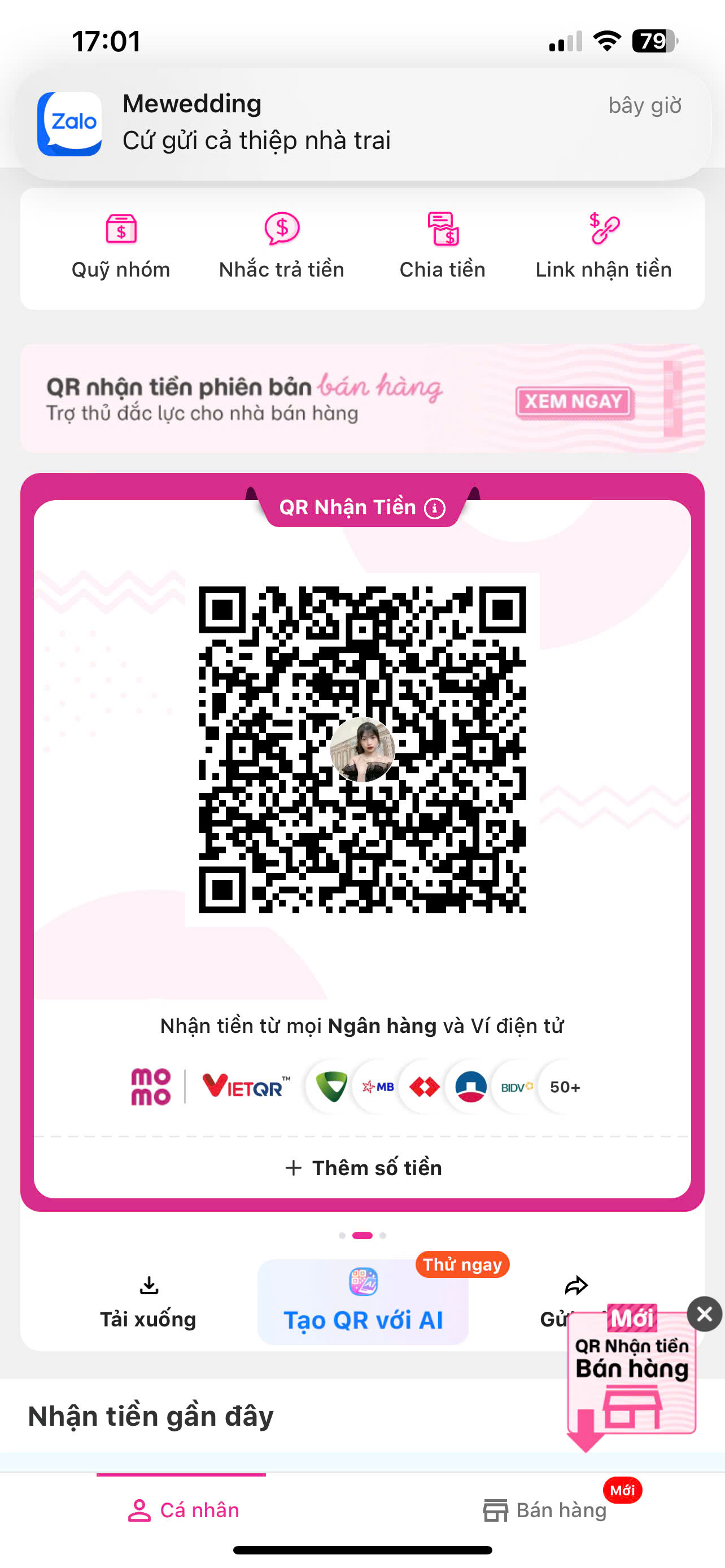Download the QR with Tải xuống
This screenshot has width=725, height=1568.
point(148,1303)
